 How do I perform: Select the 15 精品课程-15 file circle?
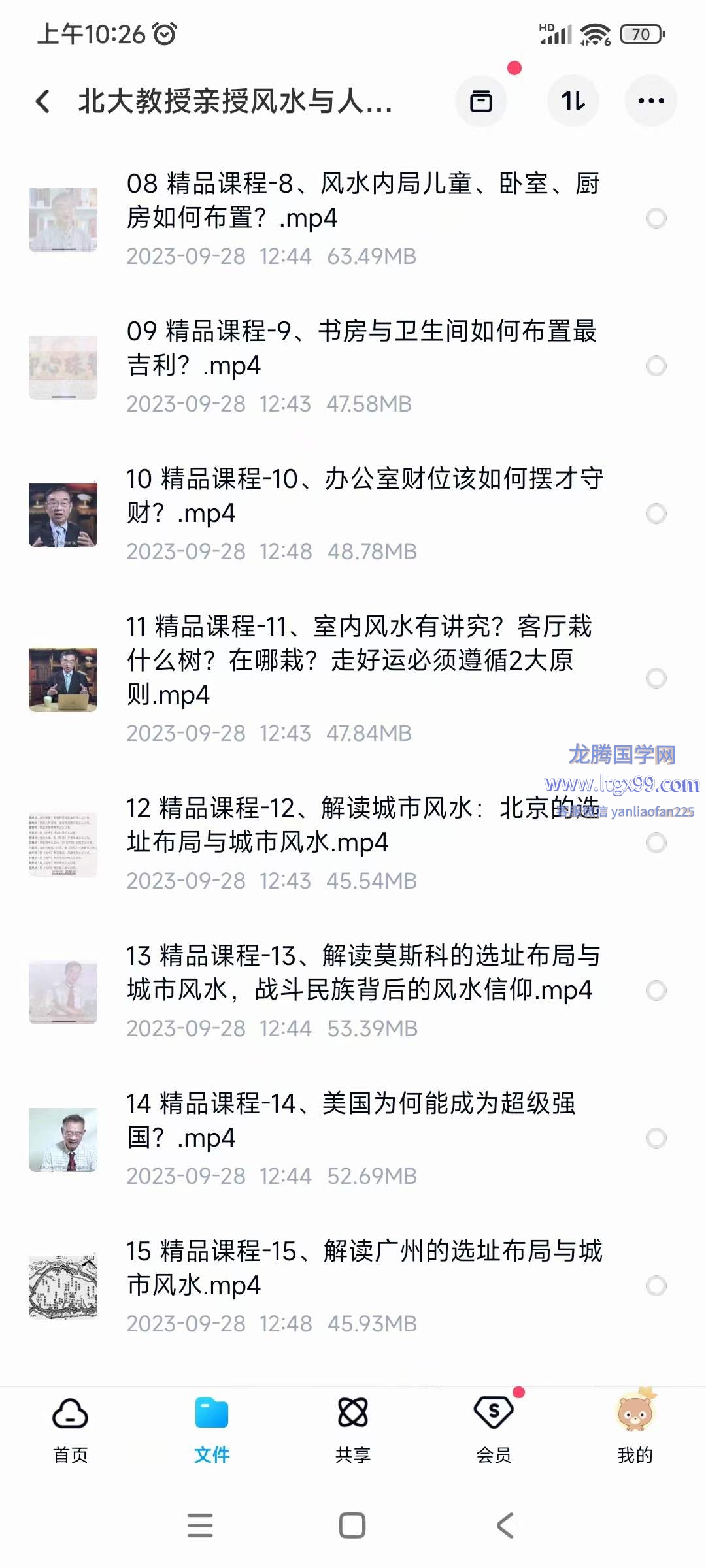point(656,1286)
